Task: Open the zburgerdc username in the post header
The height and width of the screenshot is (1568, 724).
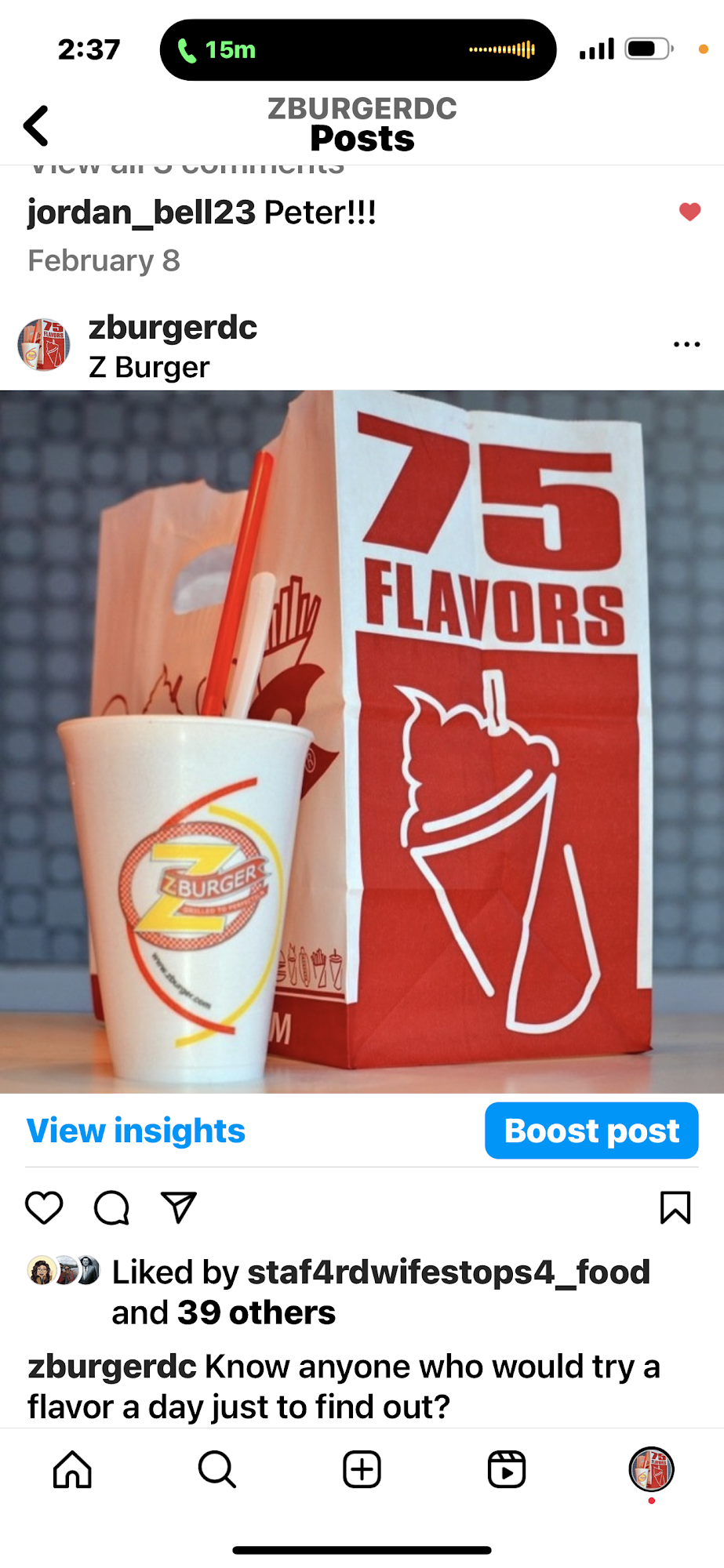Action: click(x=173, y=328)
